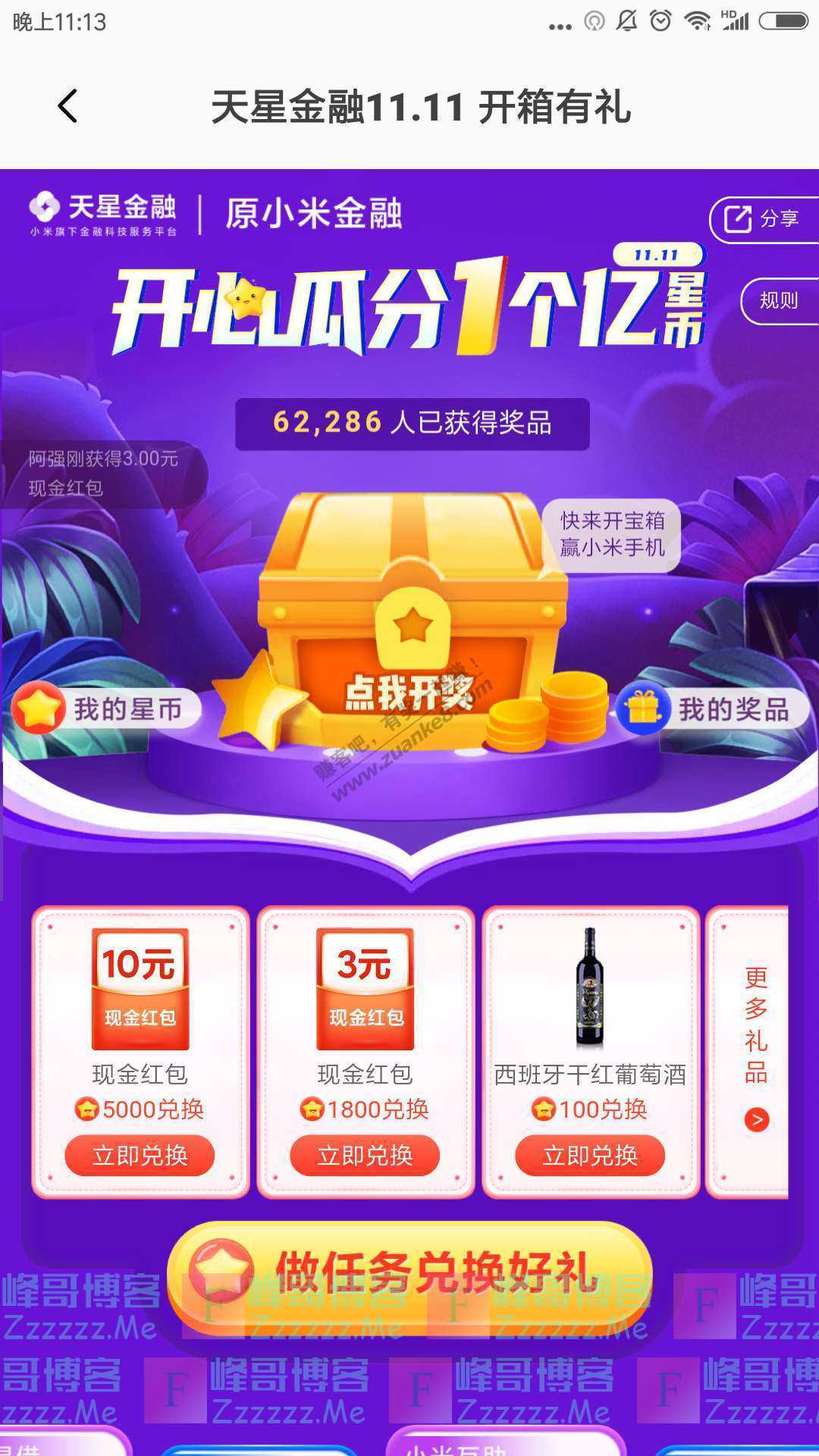This screenshot has width=819, height=1456.
Task: Go back using the top-left arrow
Action: 68,106
